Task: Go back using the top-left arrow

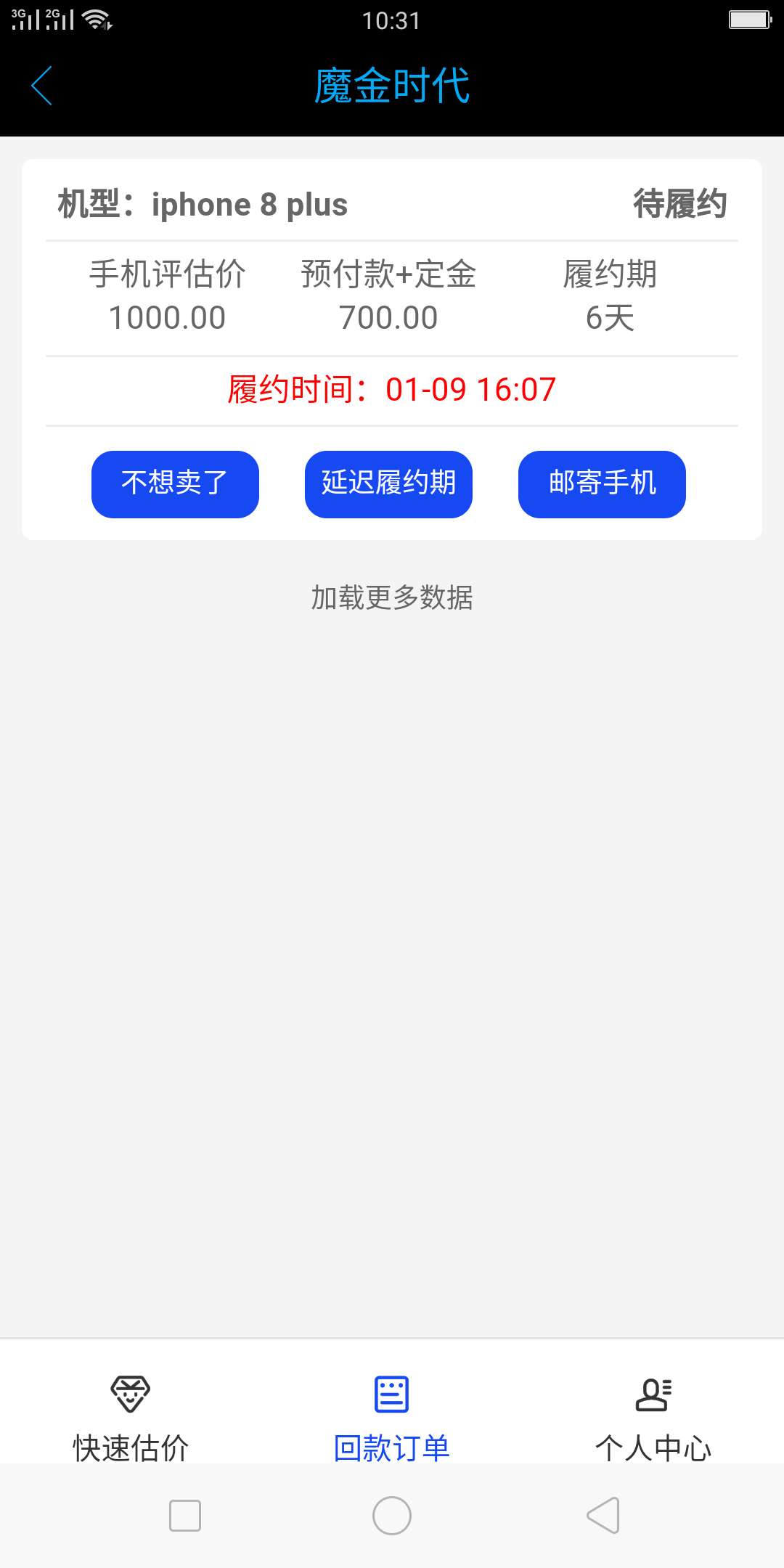Action: click(41, 86)
